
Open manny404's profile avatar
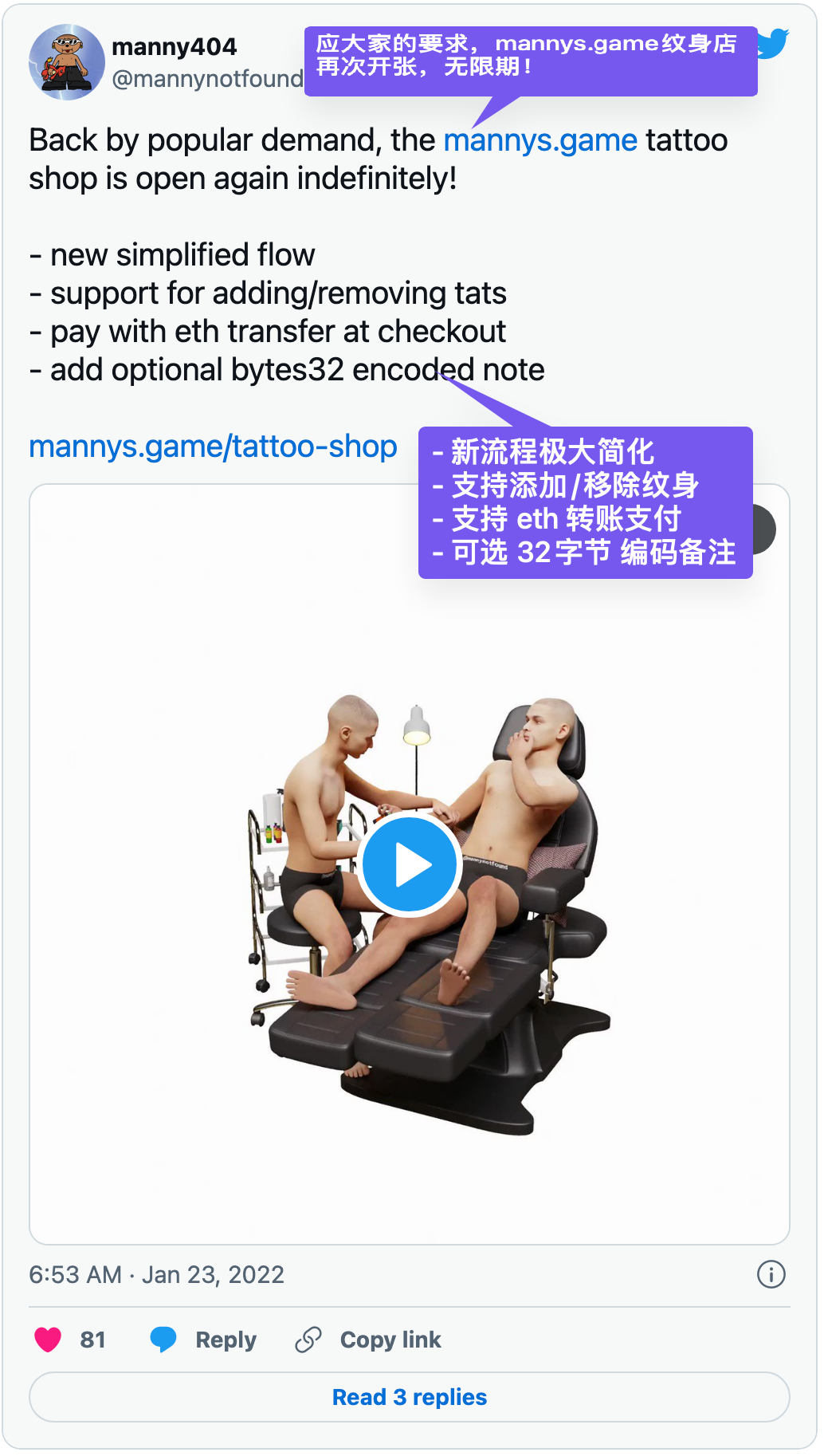tap(67, 62)
